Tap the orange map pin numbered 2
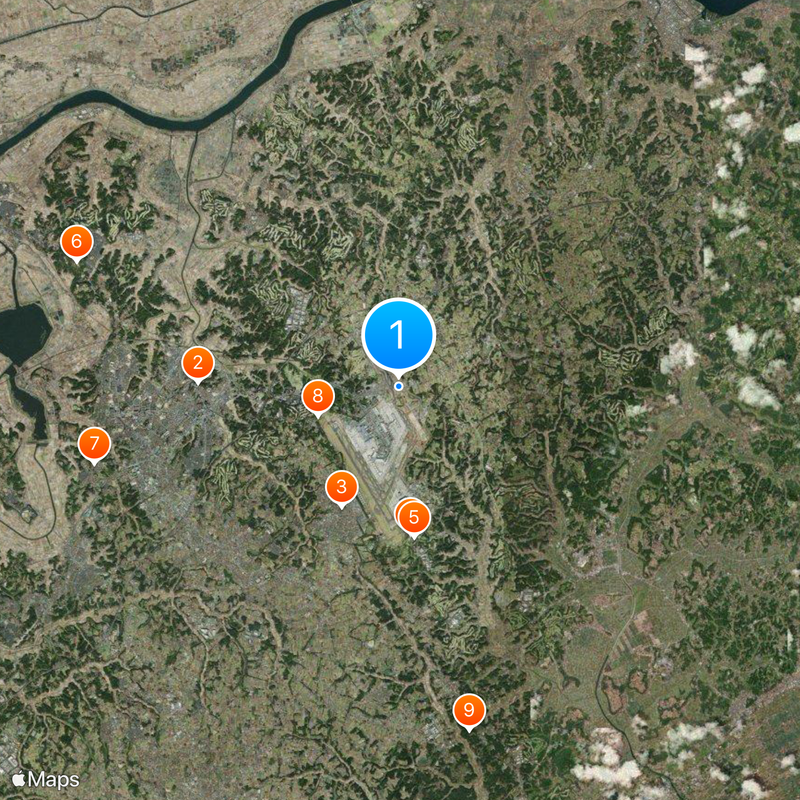The image size is (800, 800). tap(198, 364)
